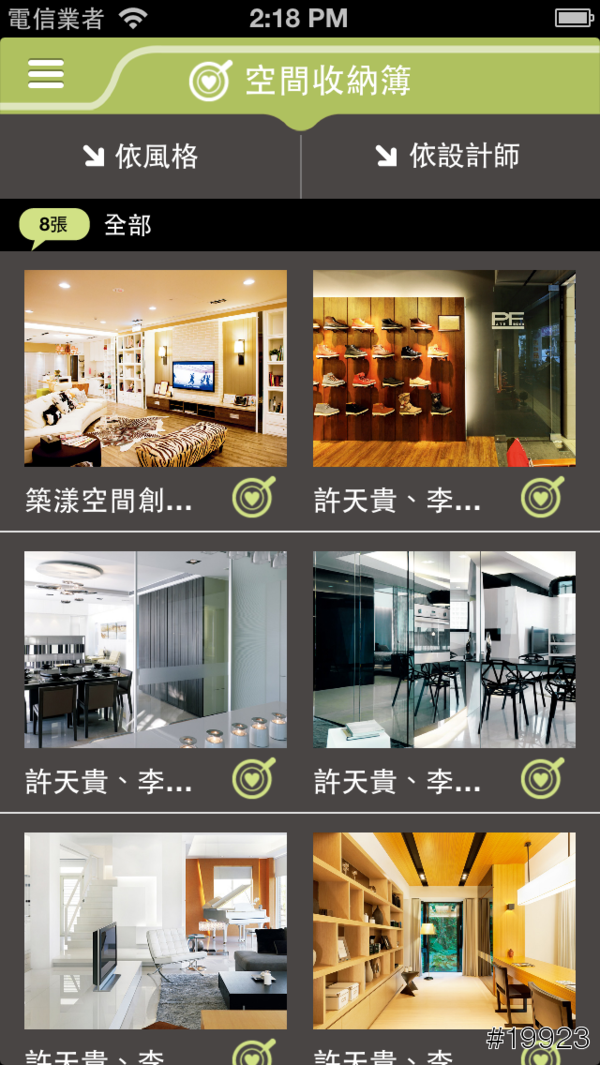
Task: Open the shoe display wall photo
Action: point(444,368)
